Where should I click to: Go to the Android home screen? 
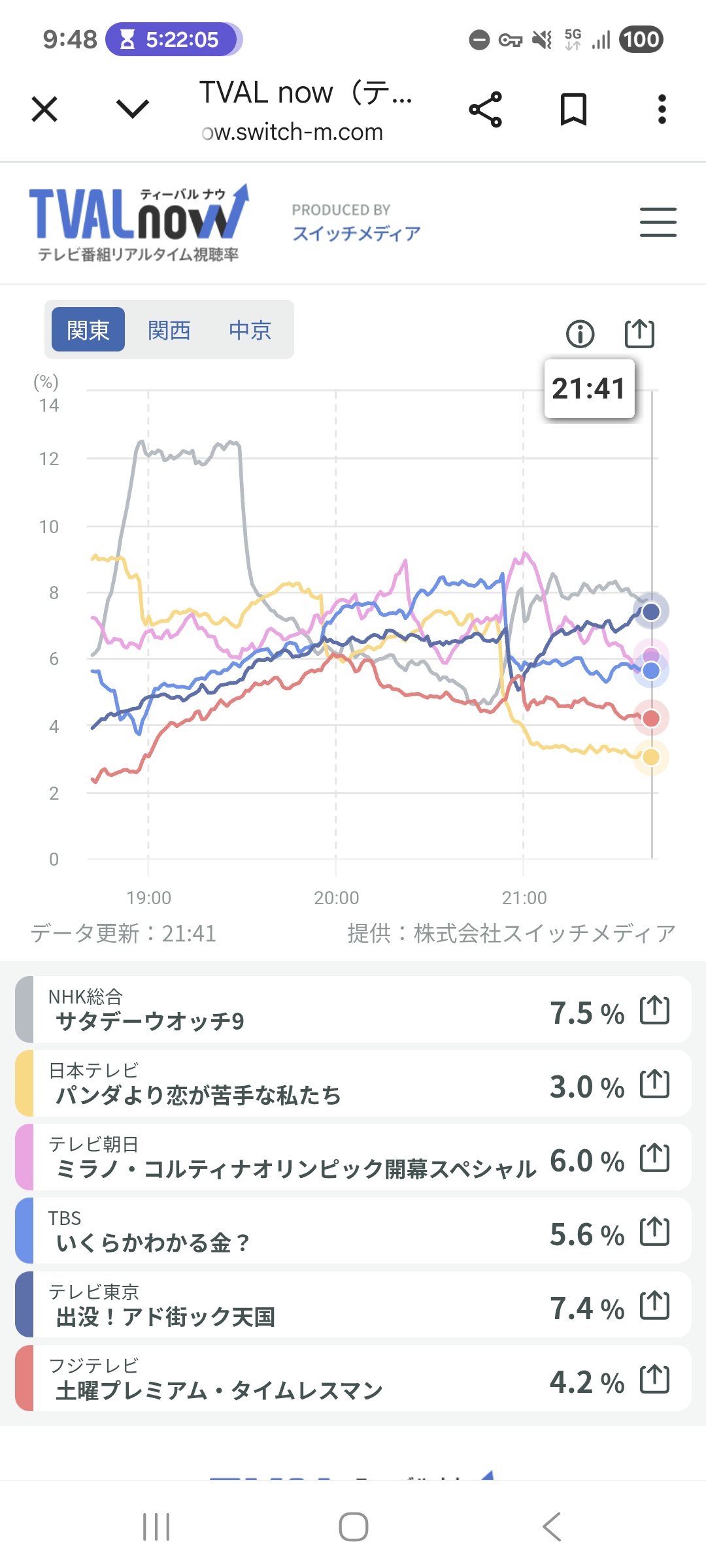tap(353, 1527)
